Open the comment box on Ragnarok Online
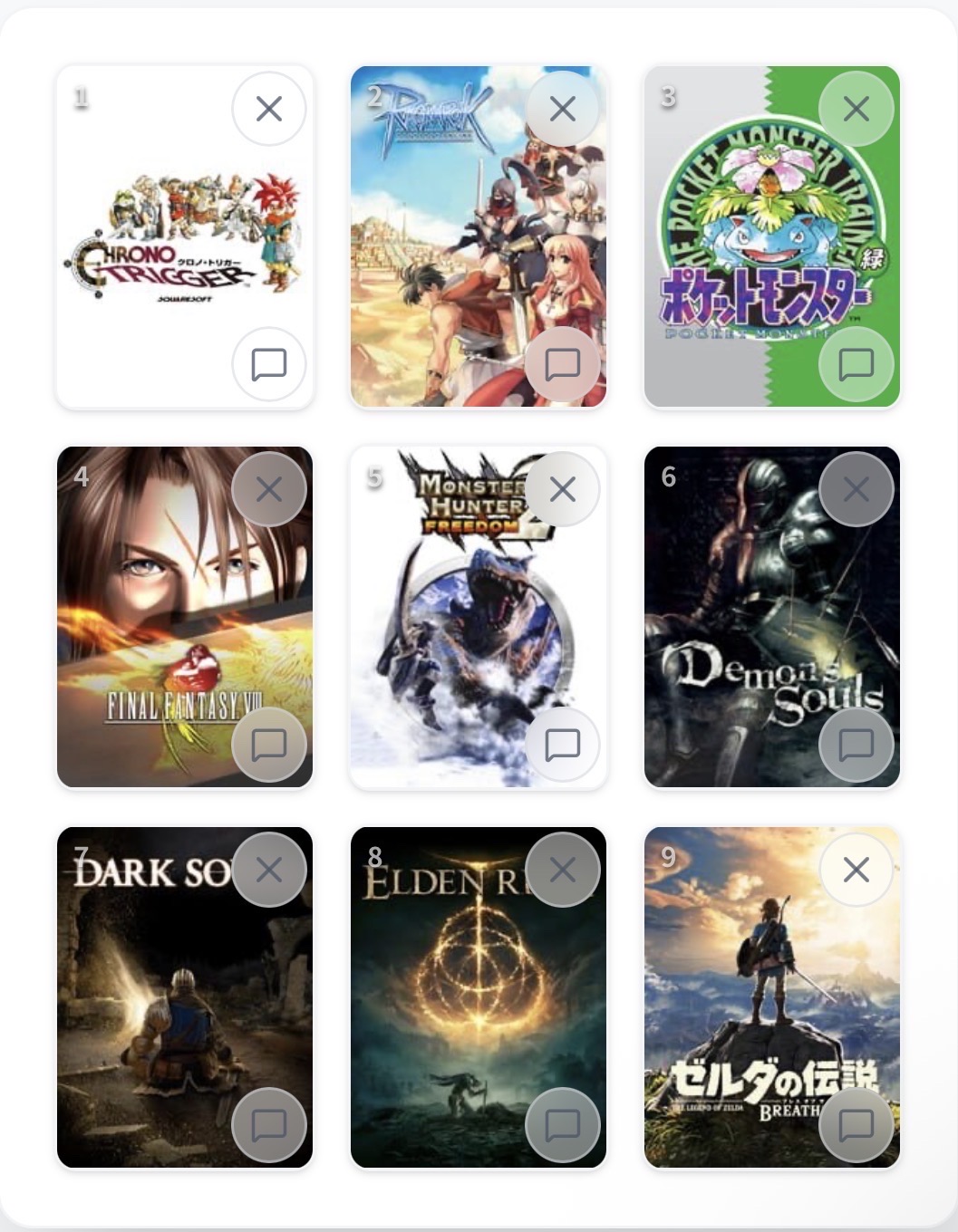 [562, 364]
